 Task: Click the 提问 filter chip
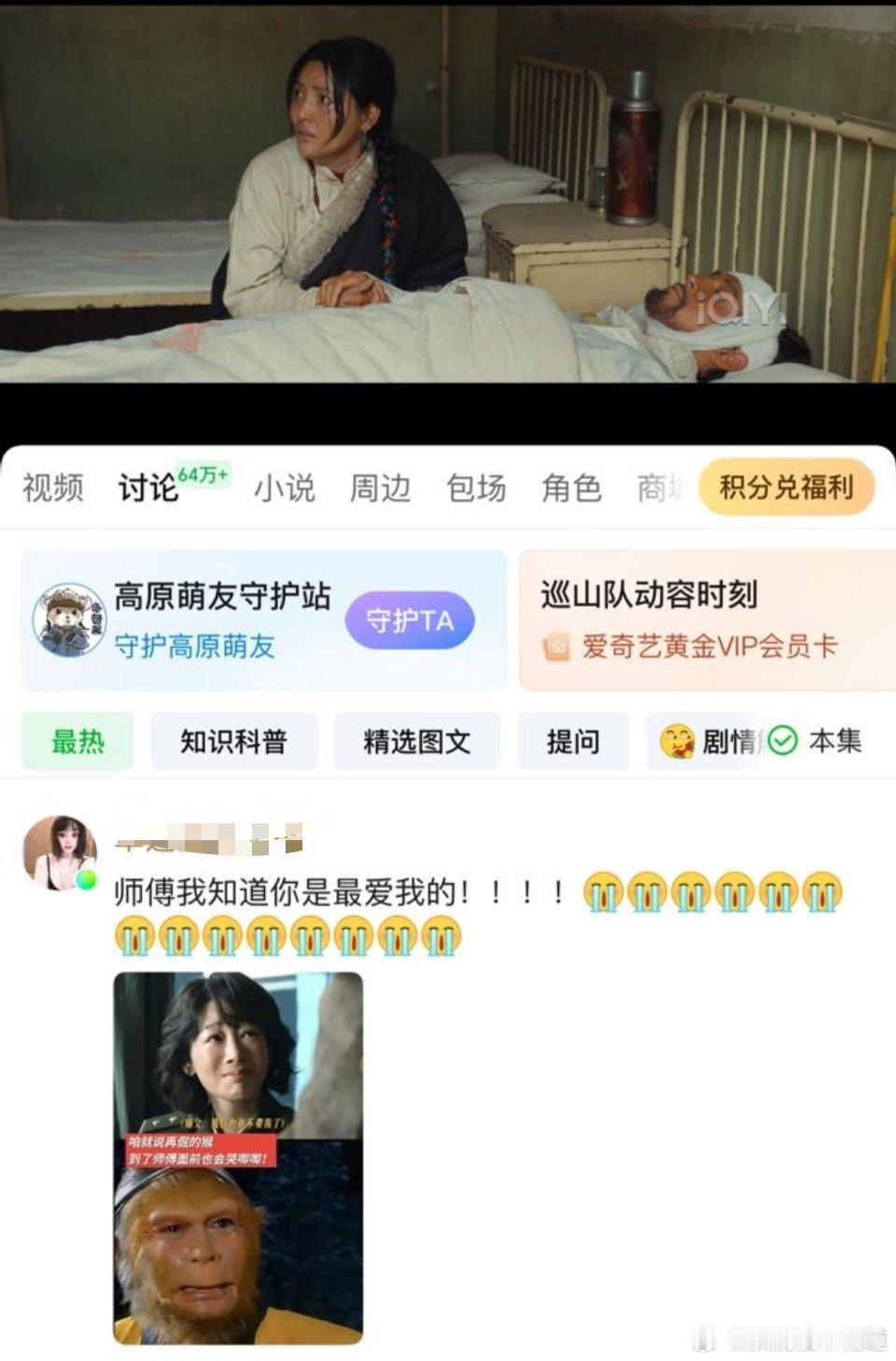pos(572,741)
